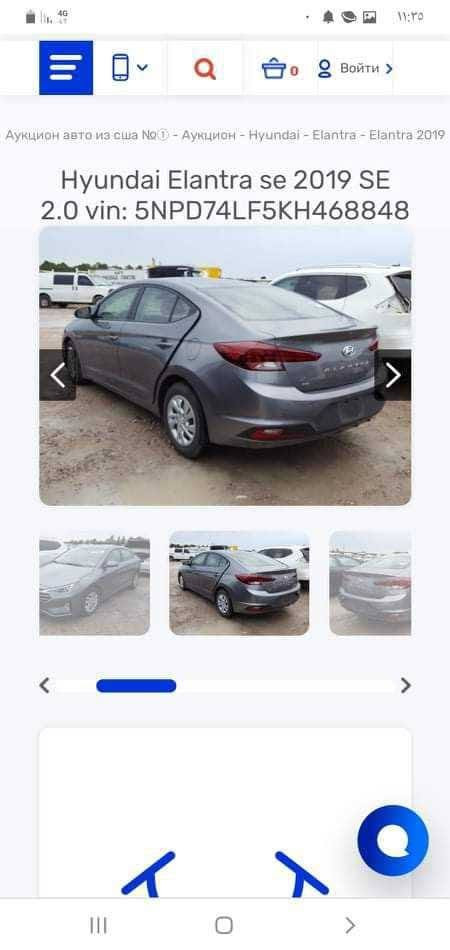Open the blue hamburger menu
450x950 pixels.
coord(66,68)
